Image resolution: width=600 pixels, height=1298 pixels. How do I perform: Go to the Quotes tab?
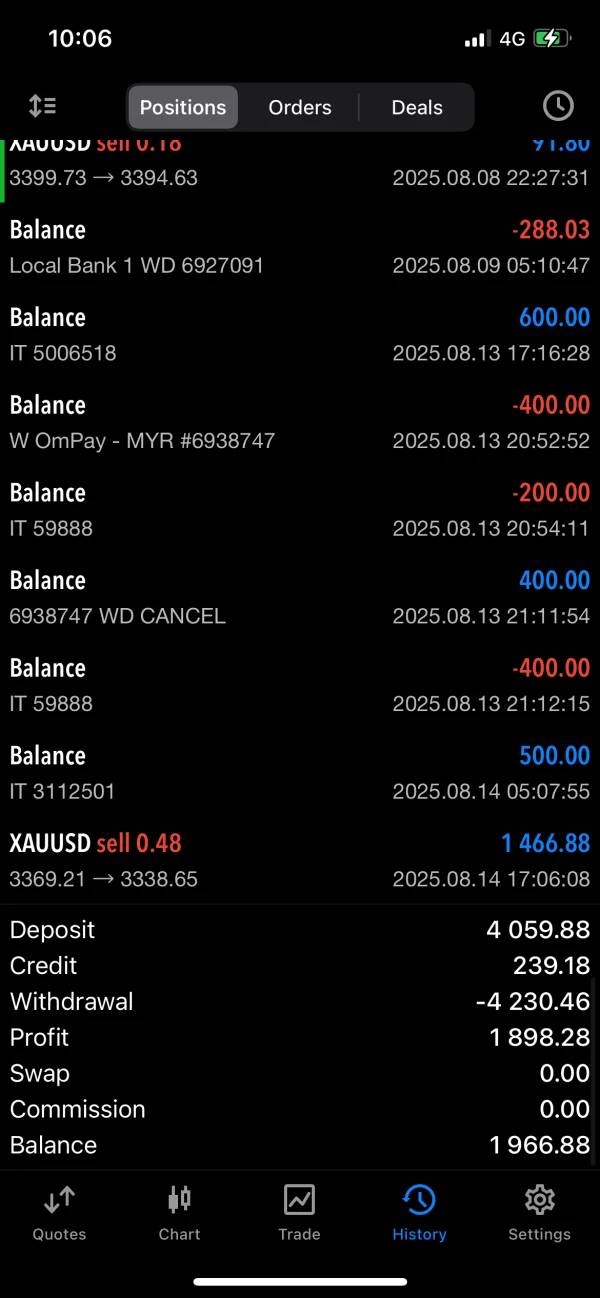coord(59,1211)
